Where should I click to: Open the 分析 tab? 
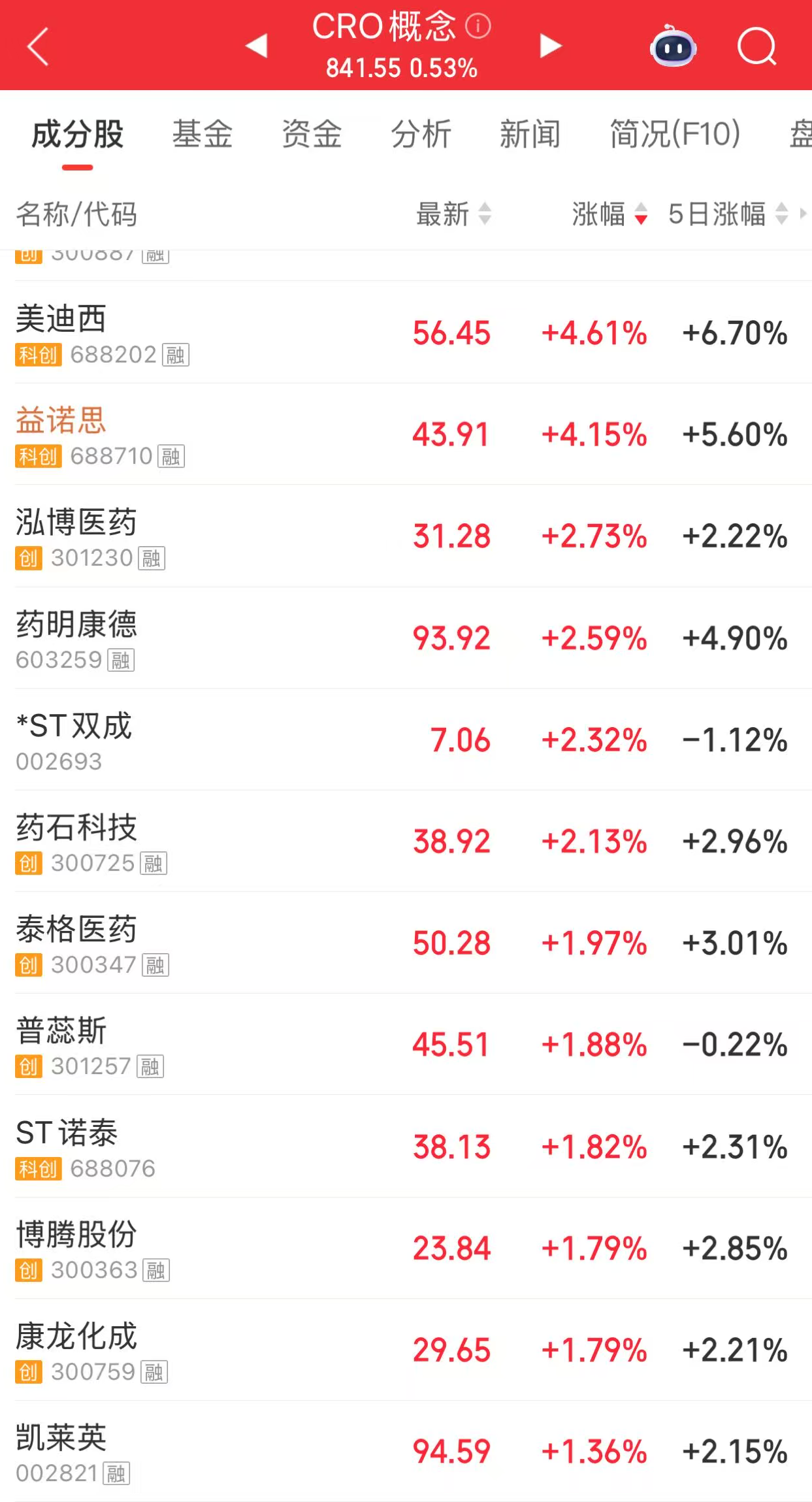421,135
